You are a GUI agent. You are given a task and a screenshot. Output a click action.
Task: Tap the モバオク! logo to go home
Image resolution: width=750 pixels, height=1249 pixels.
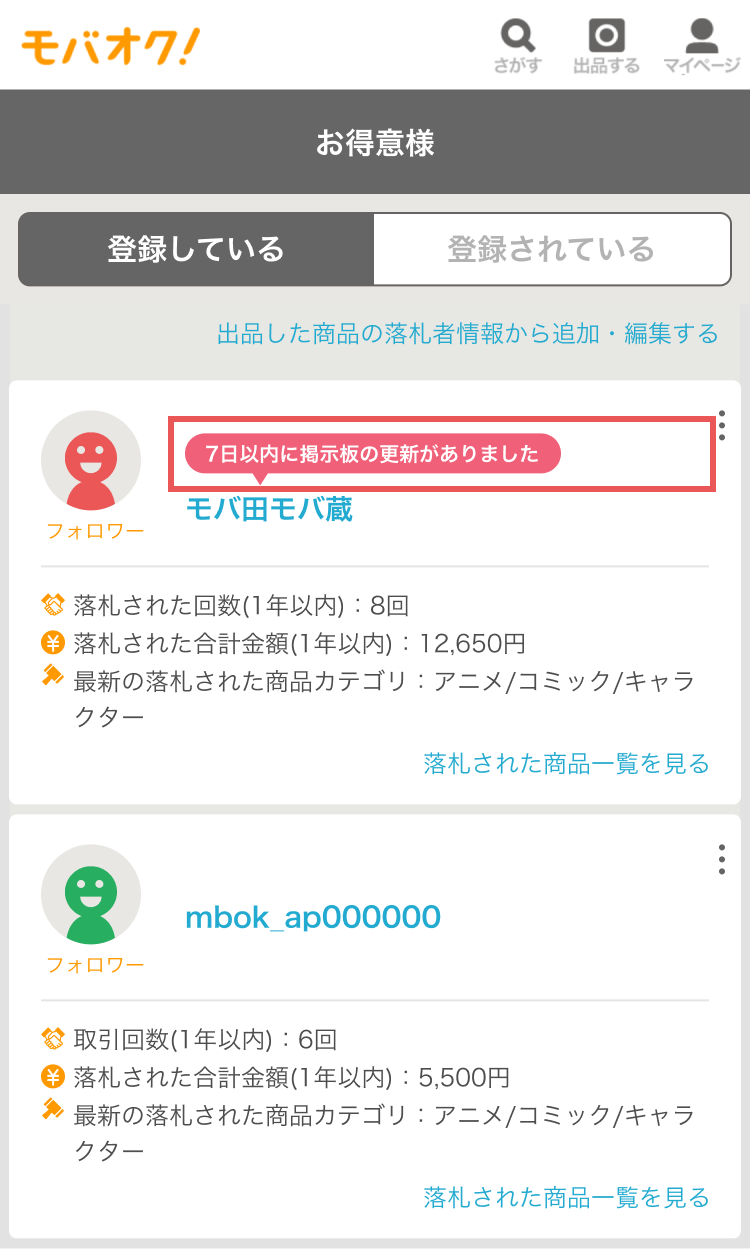(111, 47)
